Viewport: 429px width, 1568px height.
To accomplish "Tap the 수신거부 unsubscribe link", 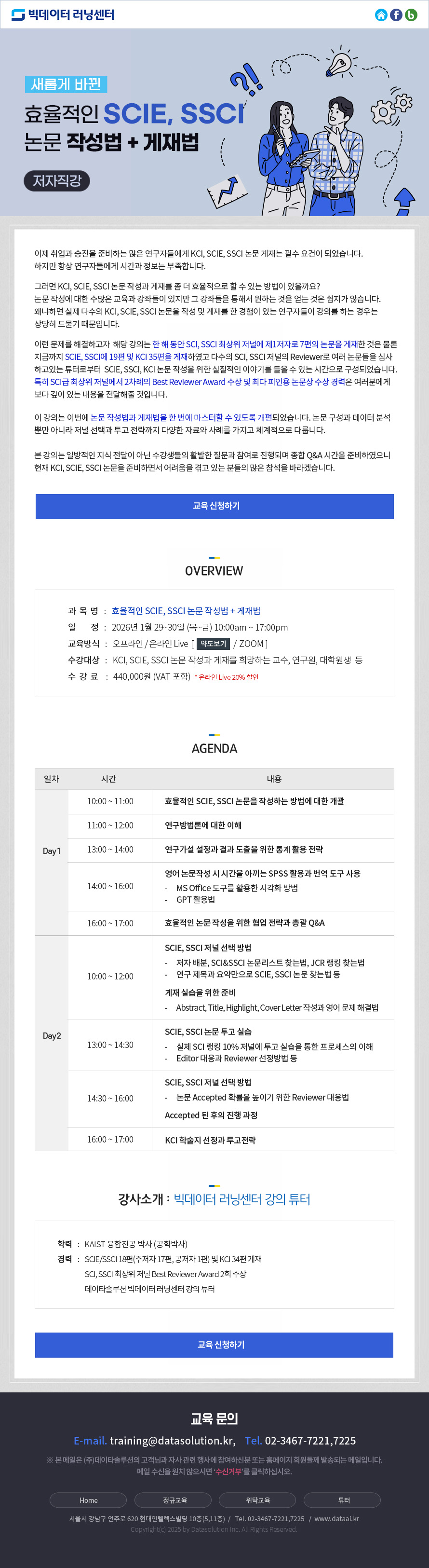I will click(x=228, y=1471).
